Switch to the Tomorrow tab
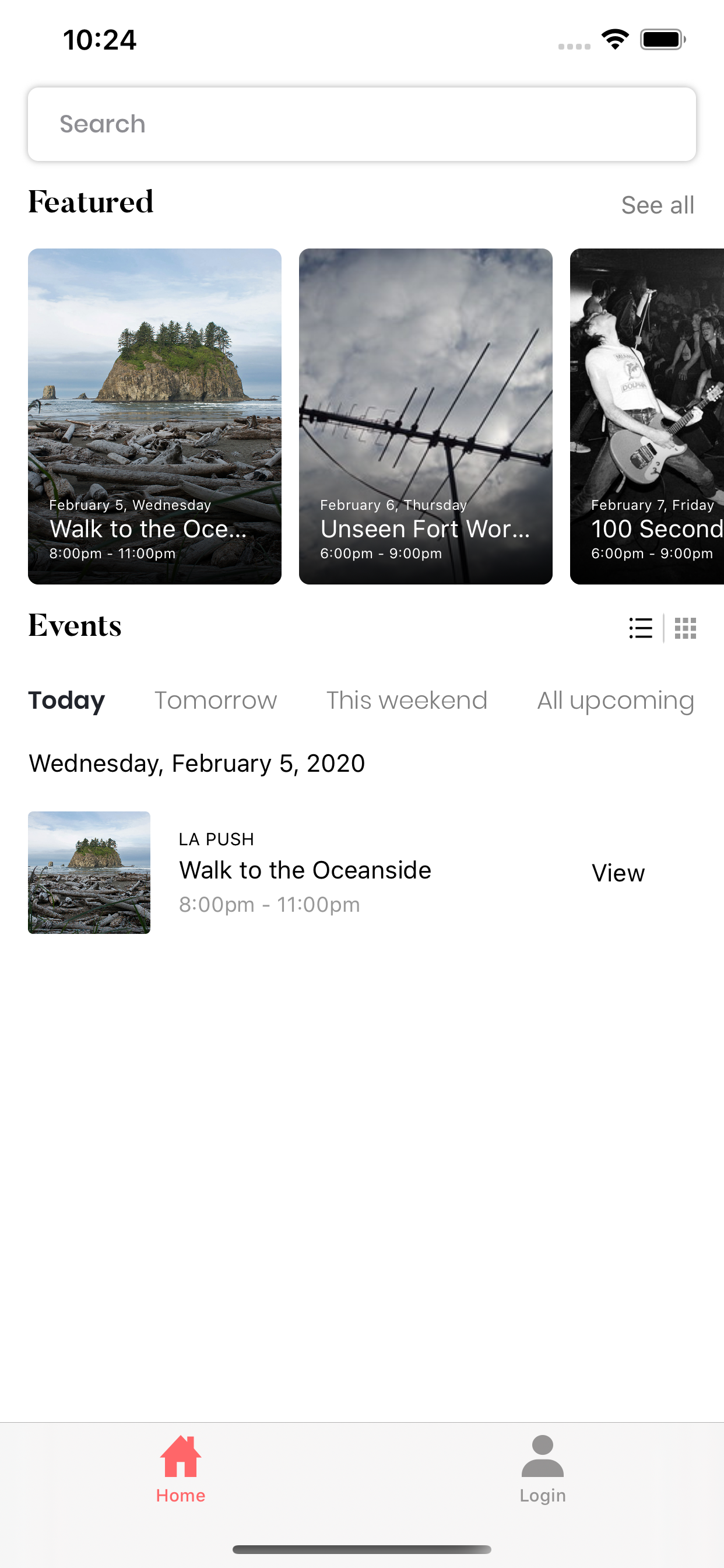The height and width of the screenshot is (1568, 724). (x=215, y=701)
